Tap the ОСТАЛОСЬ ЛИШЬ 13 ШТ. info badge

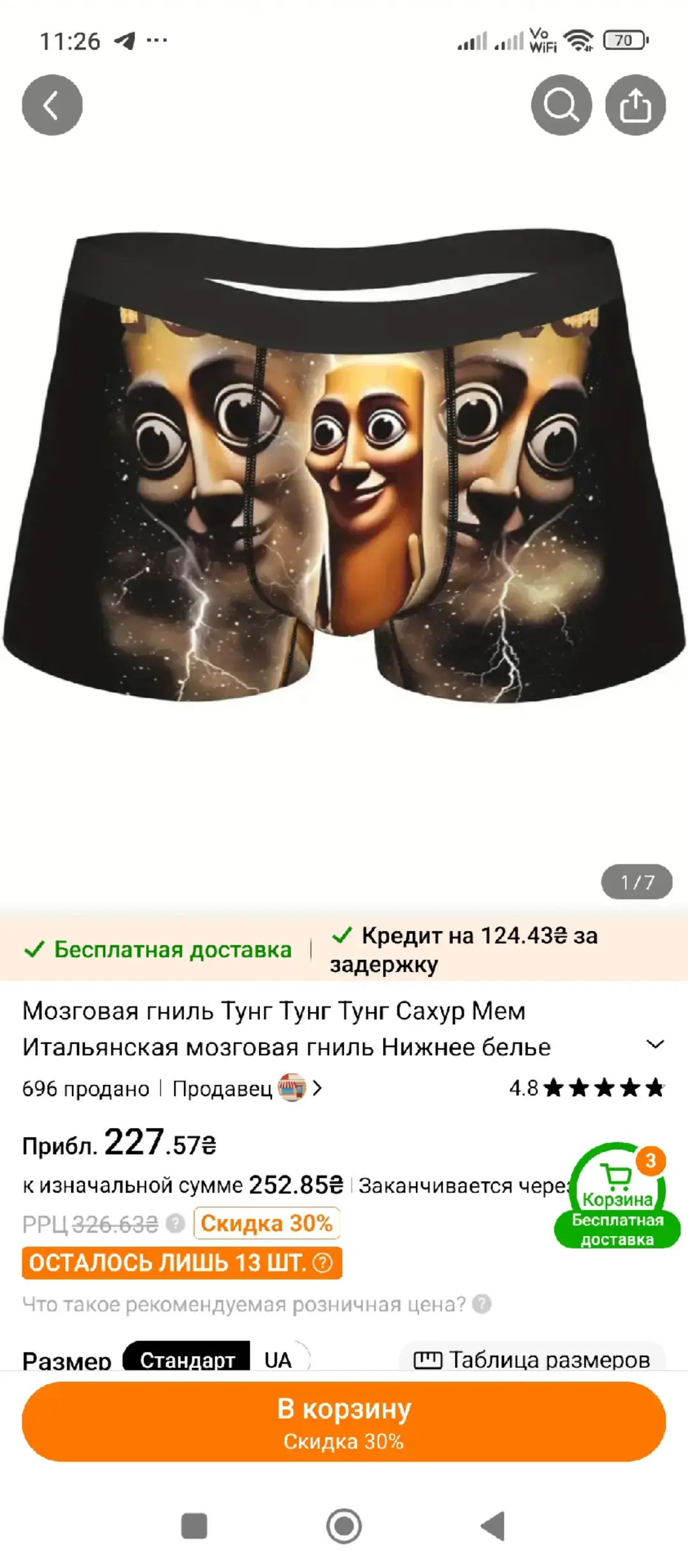coord(182,1263)
